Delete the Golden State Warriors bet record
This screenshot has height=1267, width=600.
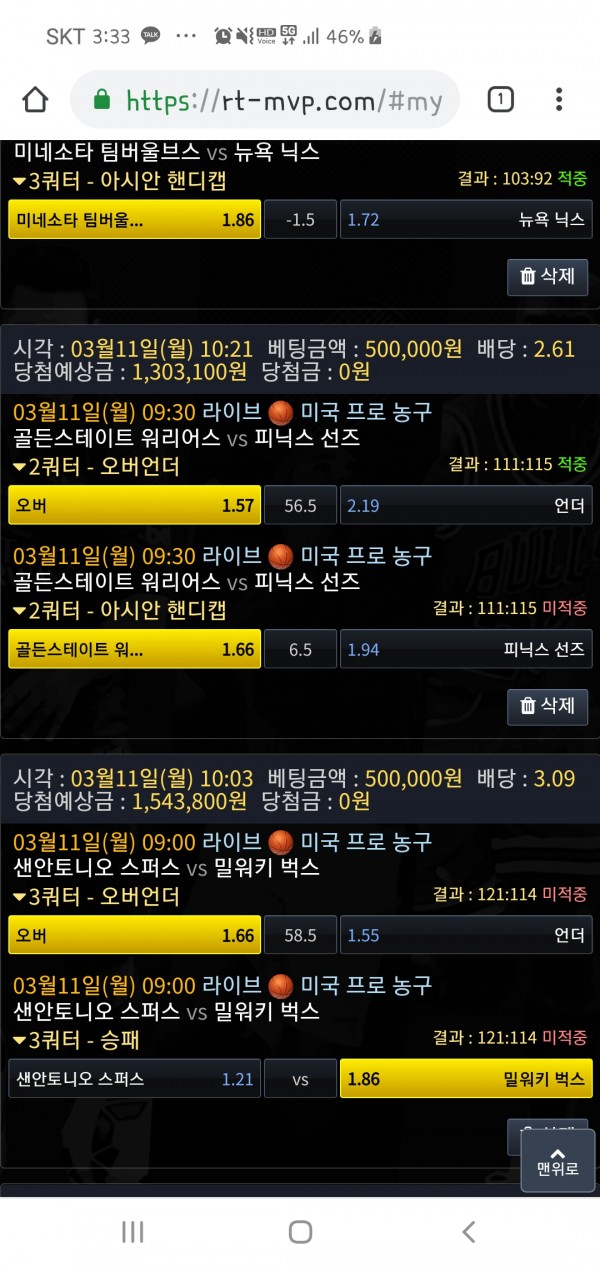click(547, 705)
